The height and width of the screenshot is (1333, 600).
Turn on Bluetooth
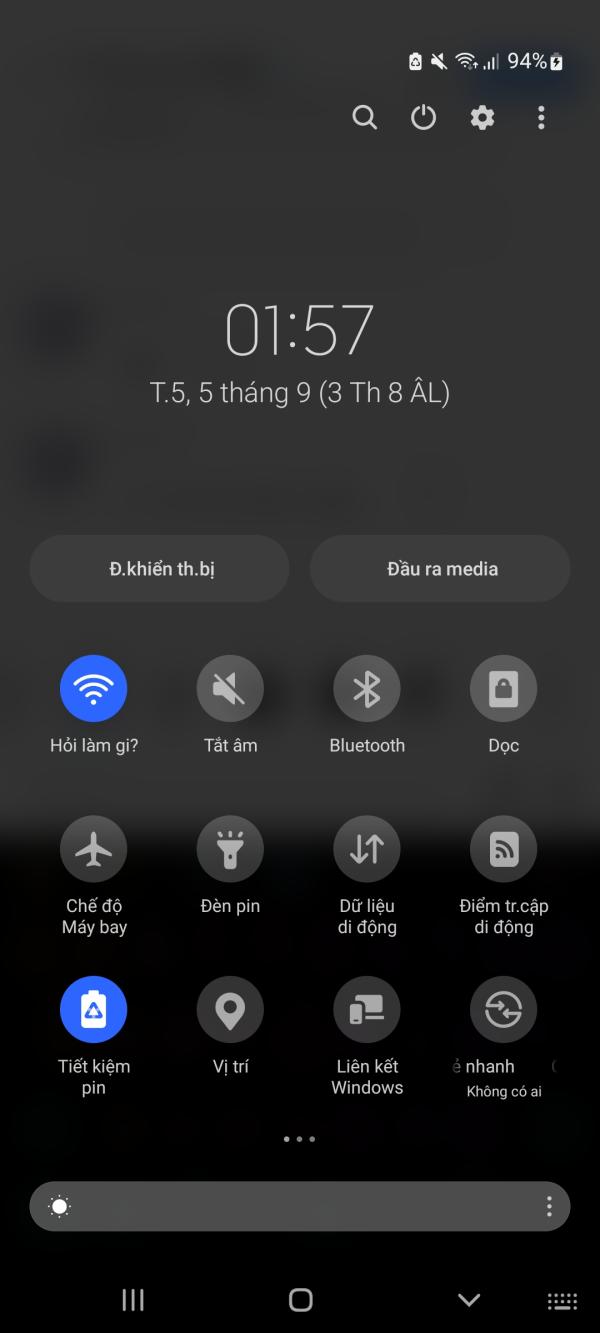(367, 689)
